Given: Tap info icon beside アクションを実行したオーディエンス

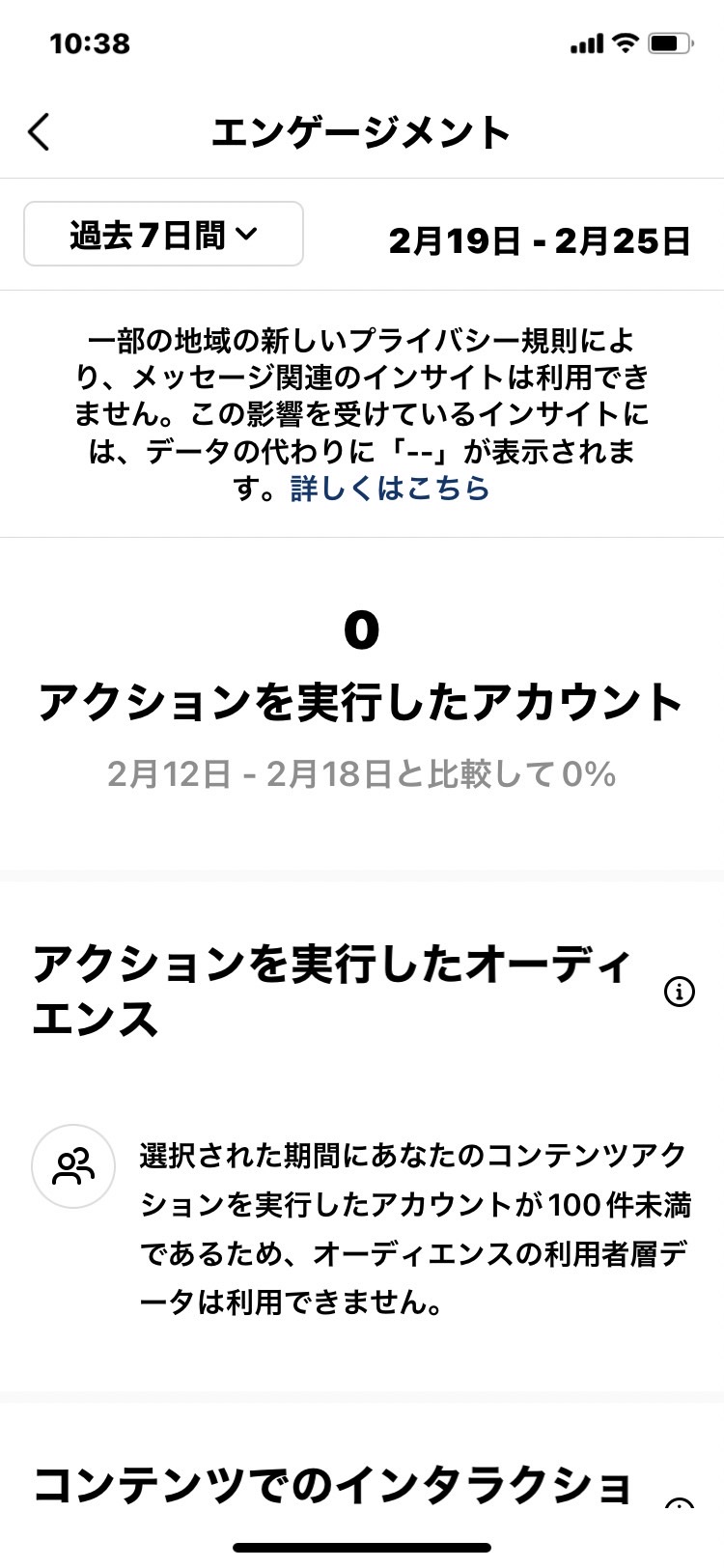Looking at the screenshot, I should pos(680,991).
